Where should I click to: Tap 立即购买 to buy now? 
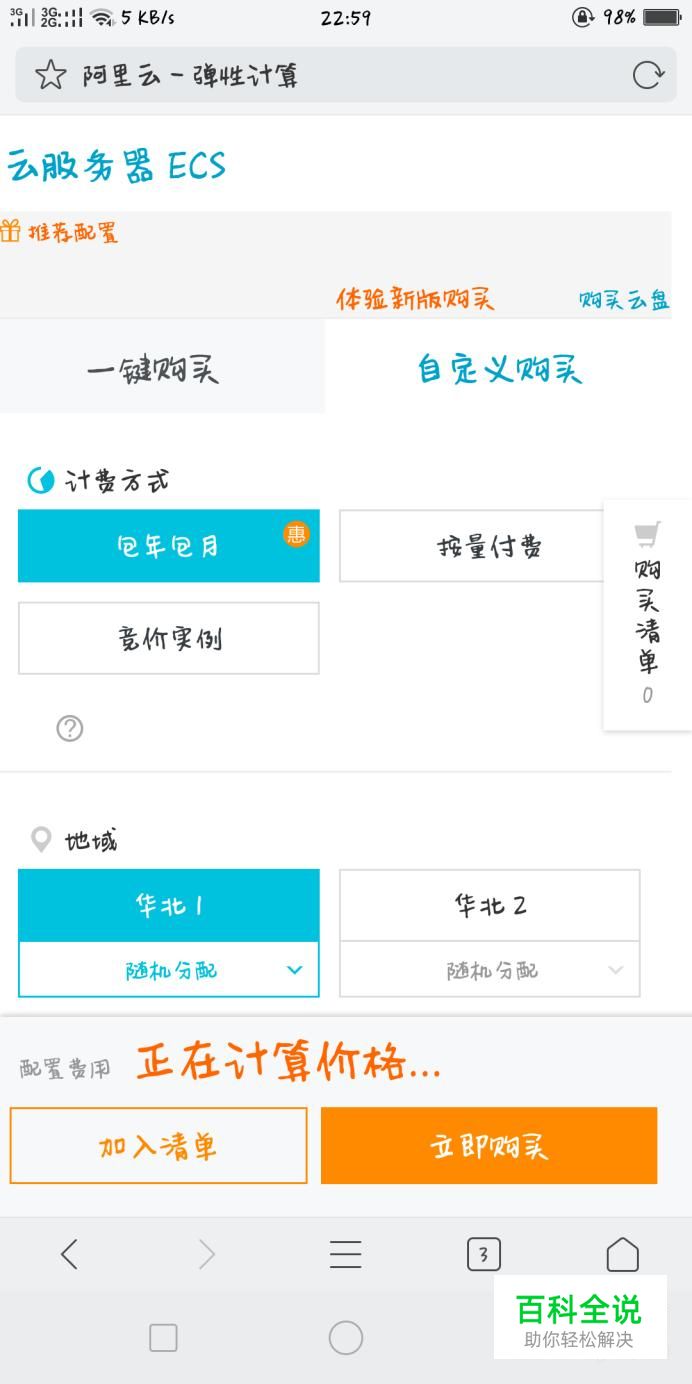[x=489, y=1146]
